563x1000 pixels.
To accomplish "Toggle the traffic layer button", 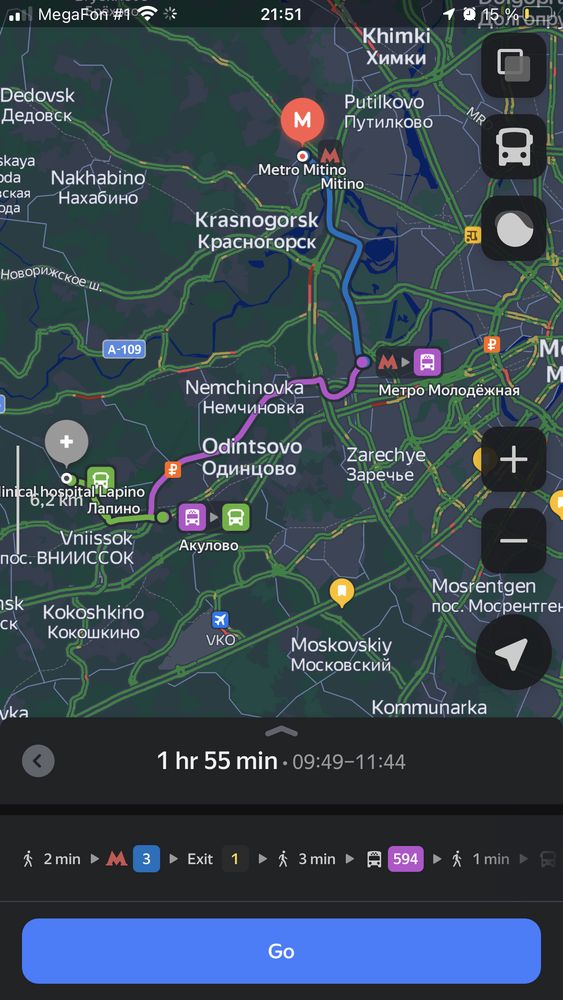I will (x=513, y=228).
